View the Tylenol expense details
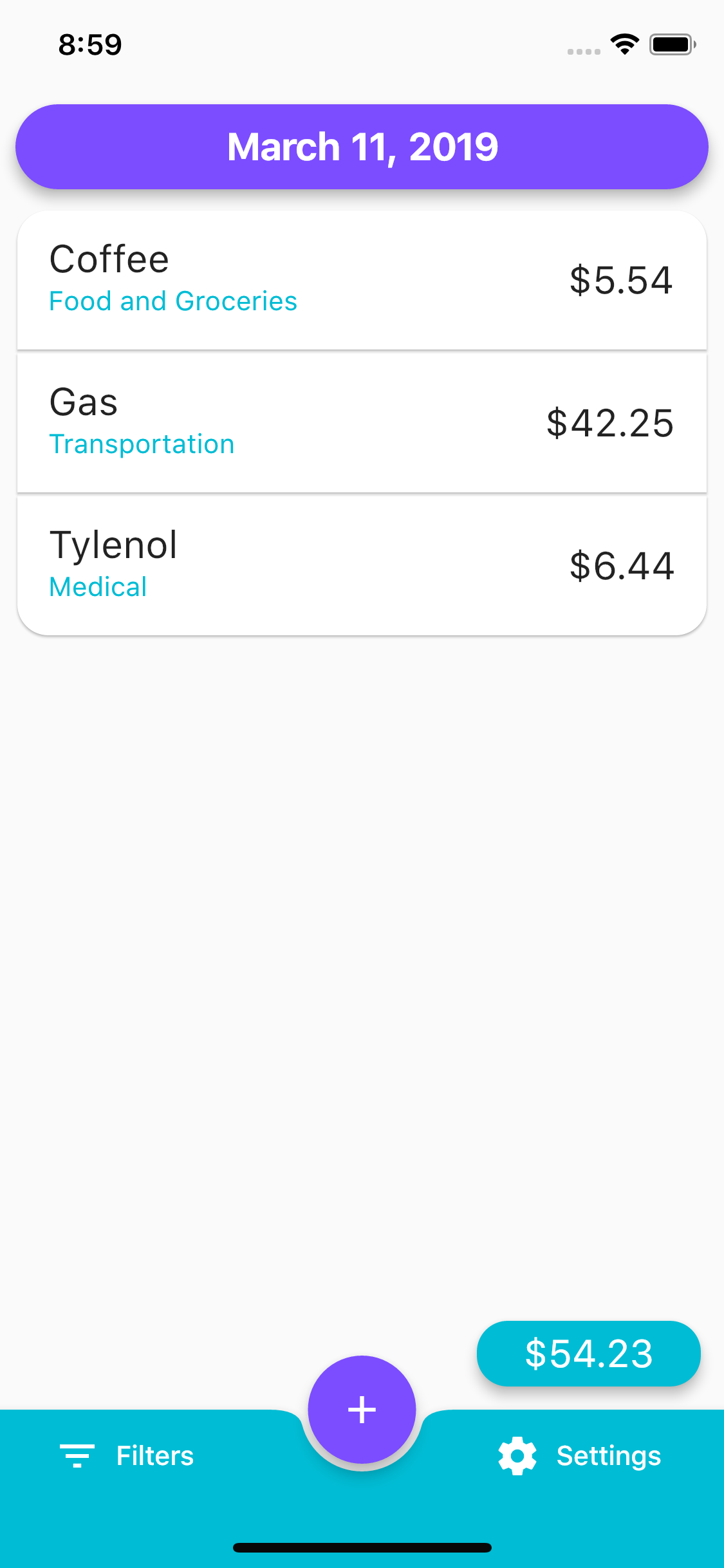This screenshot has width=724, height=1568. click(x=362, y=565)
